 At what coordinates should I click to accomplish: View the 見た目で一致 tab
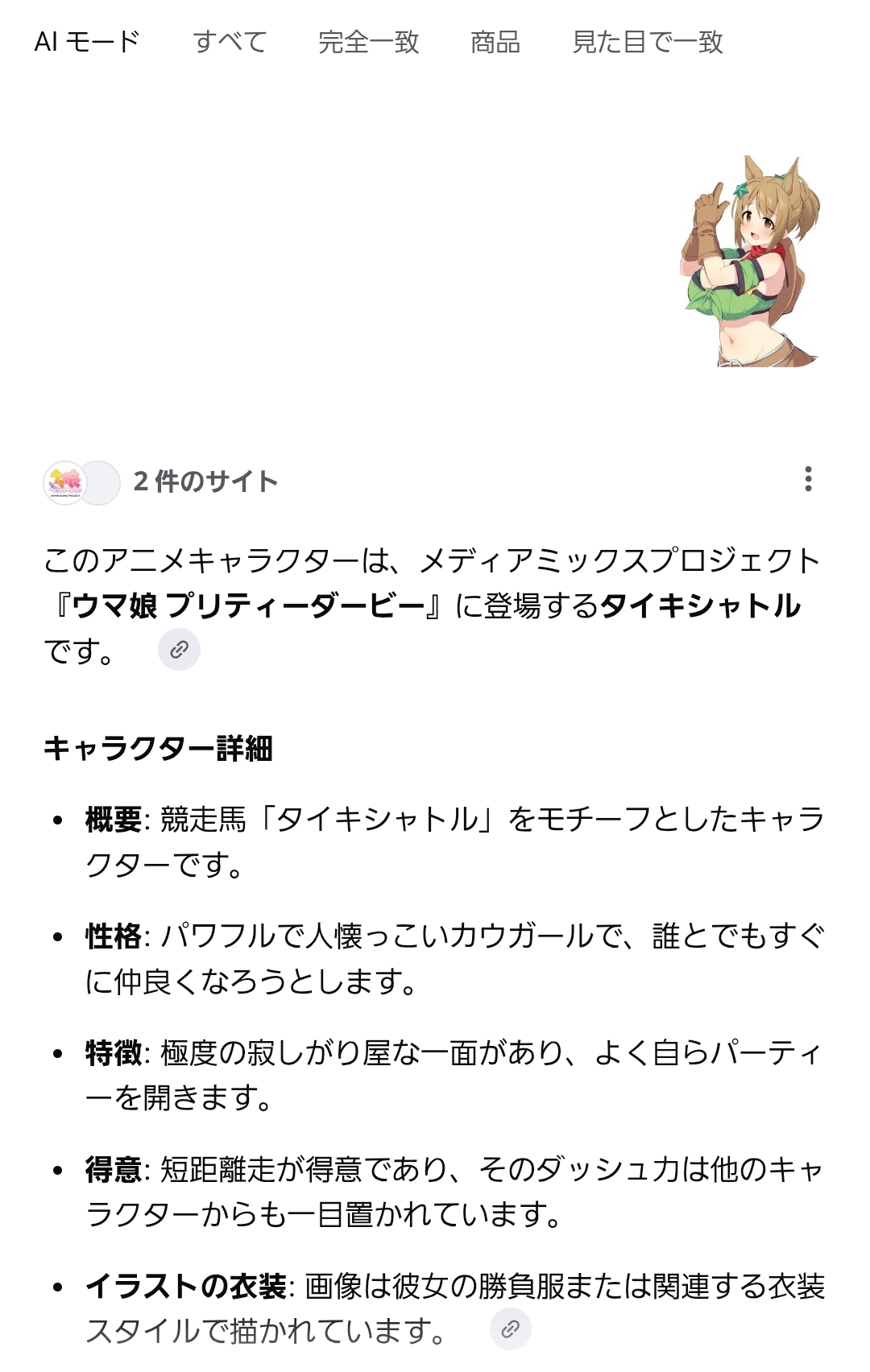[648, 42]
